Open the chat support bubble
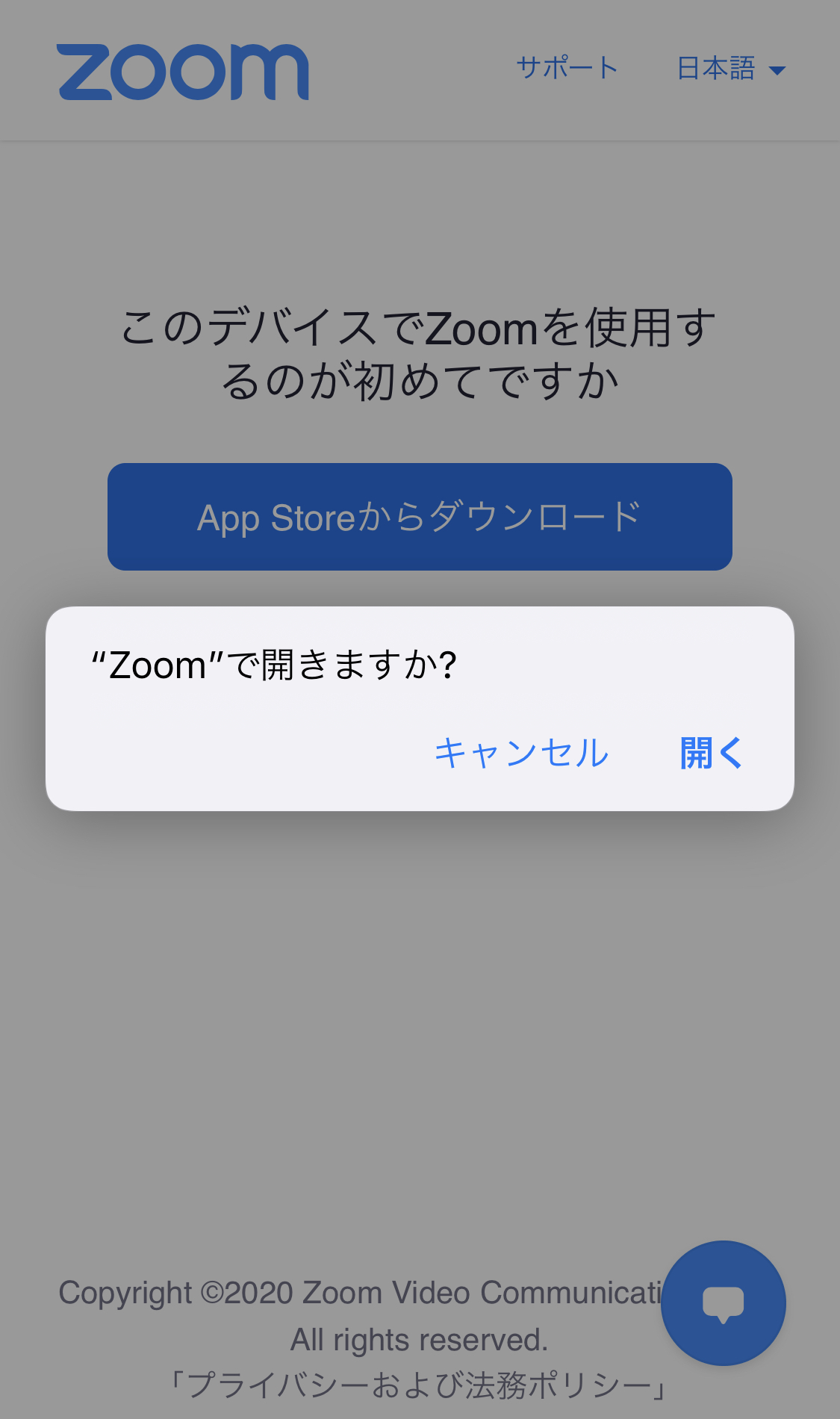 pyautogui.click(x=723, y=1303)
